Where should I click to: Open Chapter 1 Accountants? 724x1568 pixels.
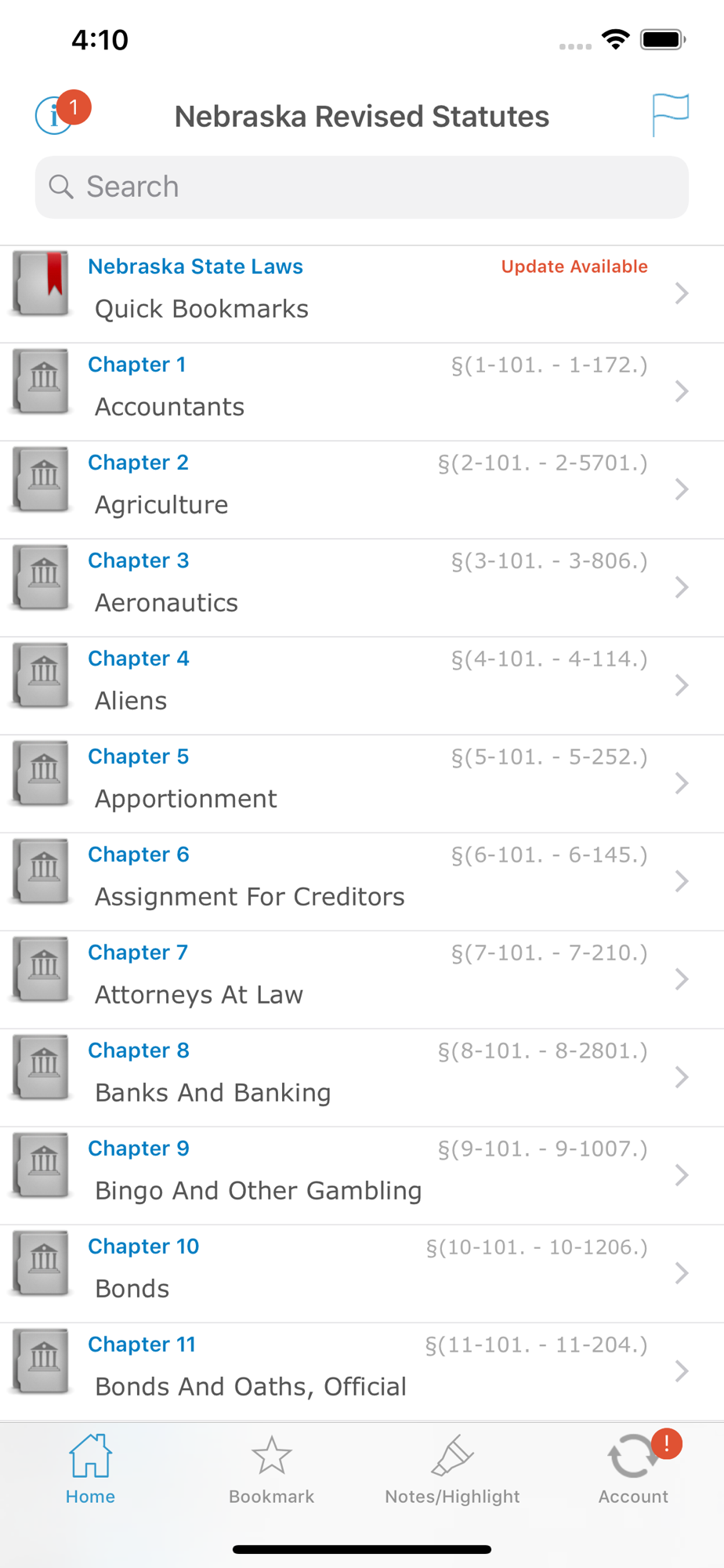[x=362, y=392]
